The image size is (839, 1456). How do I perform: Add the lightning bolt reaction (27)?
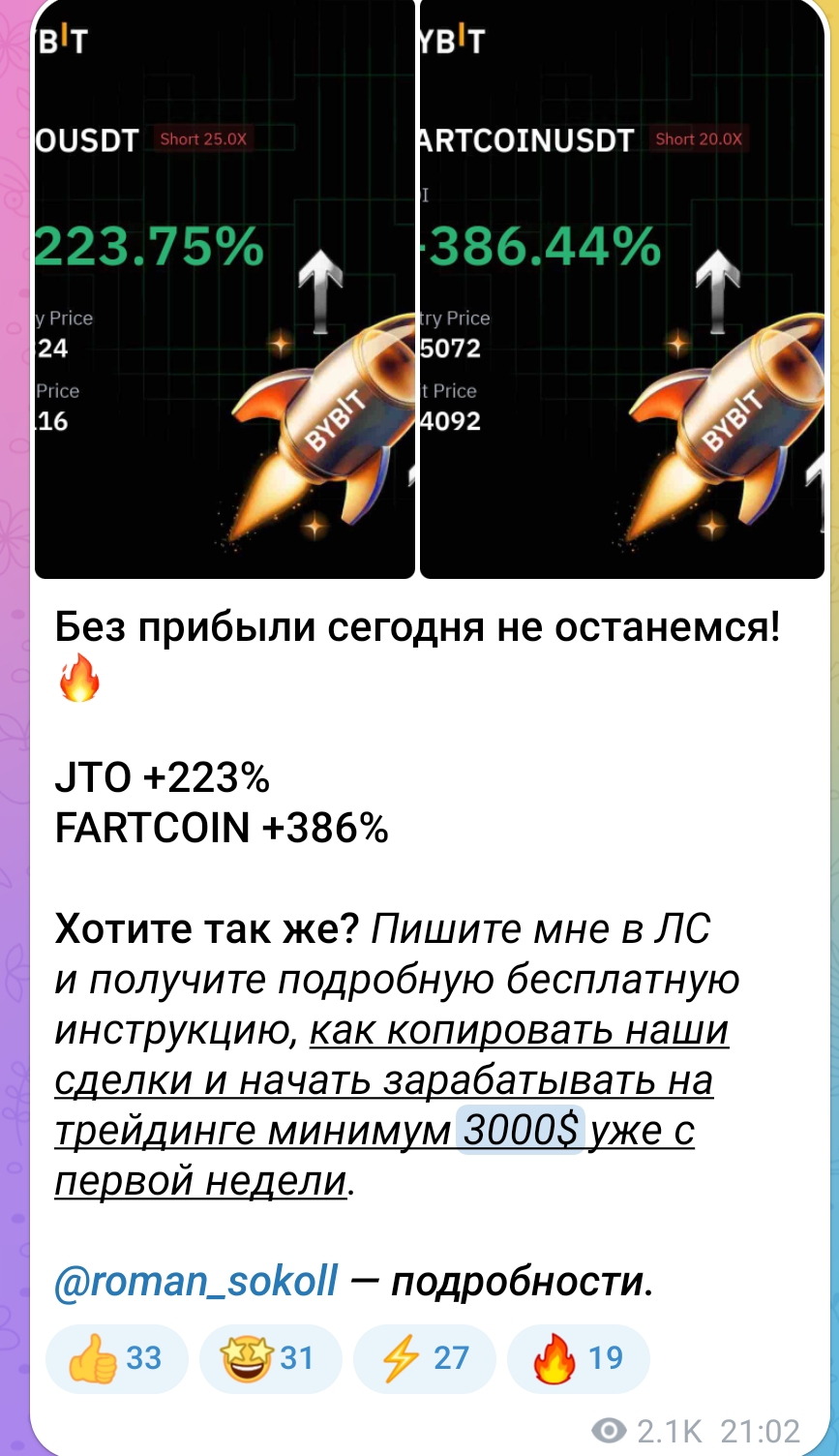[x=424, y=1358]
